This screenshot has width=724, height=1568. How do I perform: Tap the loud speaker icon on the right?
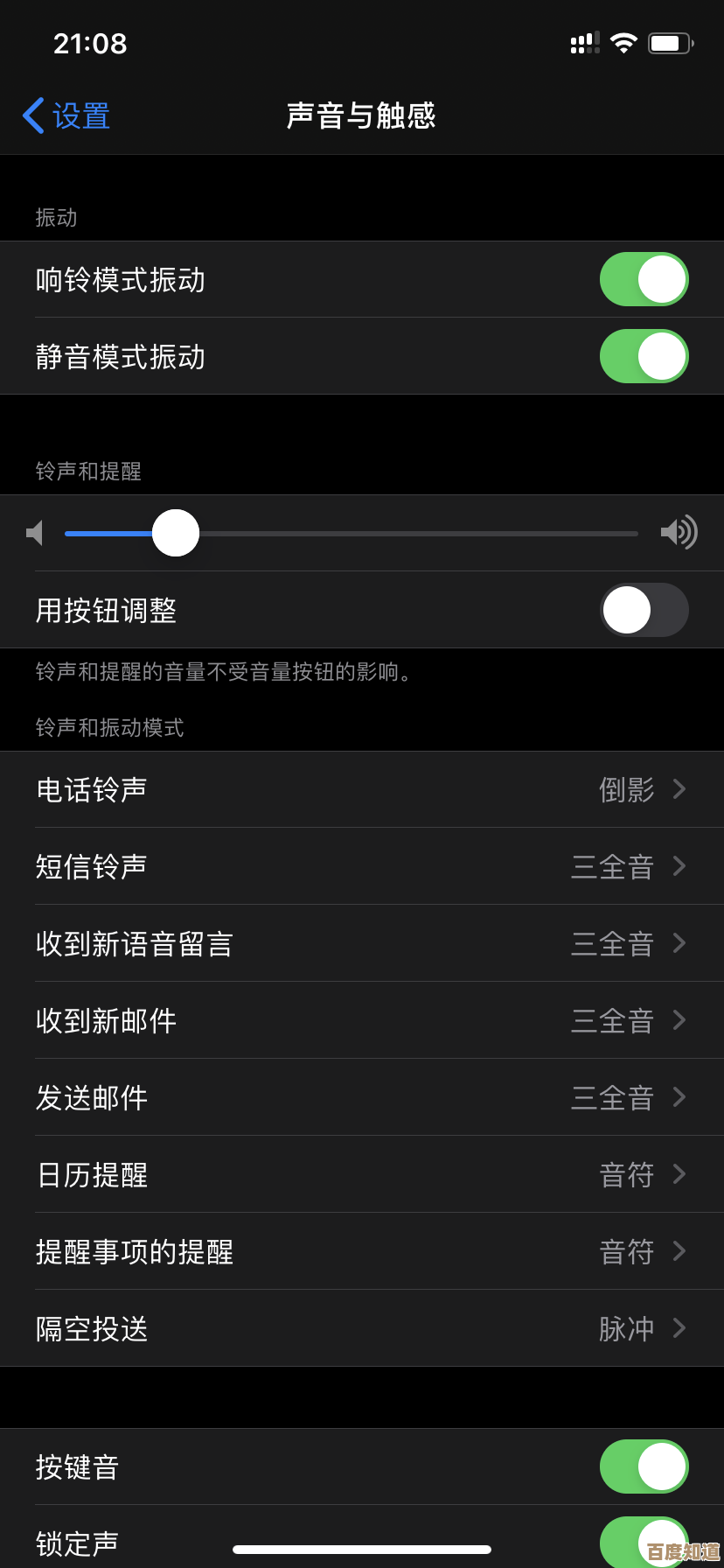679,532
